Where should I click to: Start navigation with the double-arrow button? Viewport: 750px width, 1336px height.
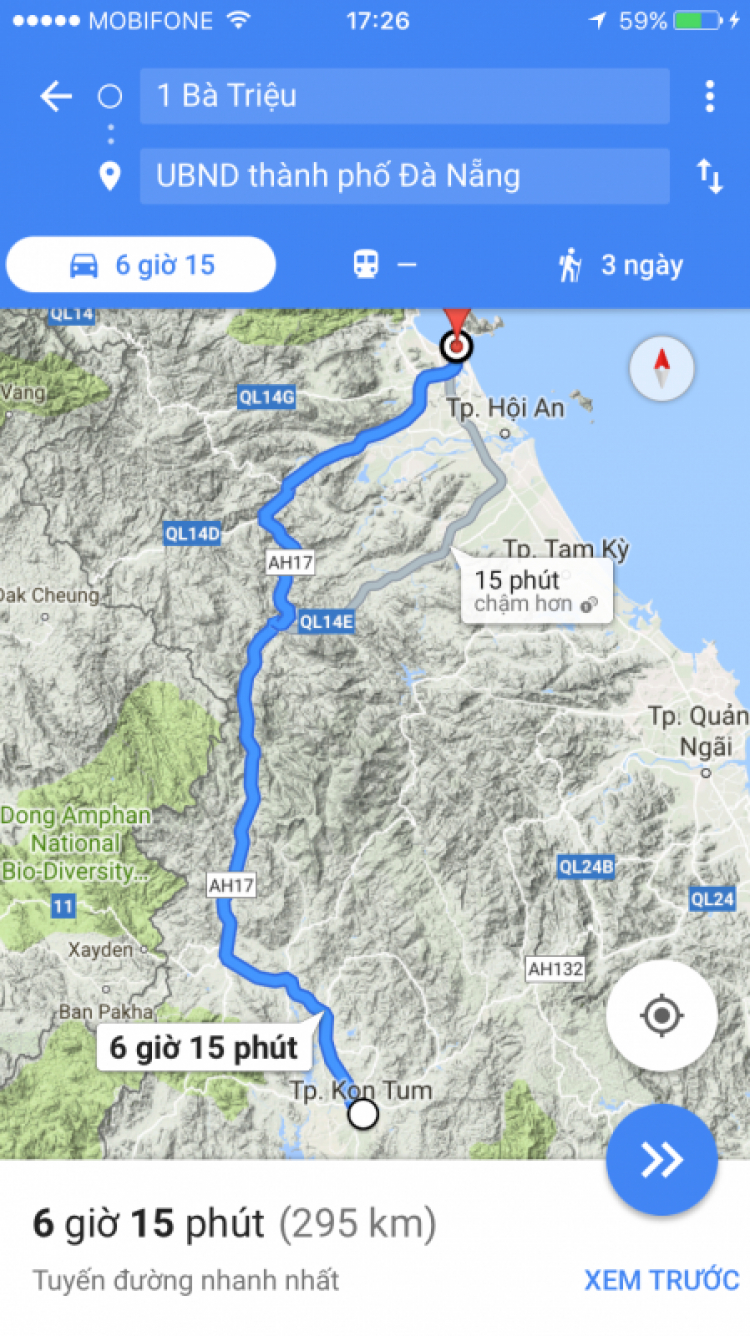(661, 1159)
